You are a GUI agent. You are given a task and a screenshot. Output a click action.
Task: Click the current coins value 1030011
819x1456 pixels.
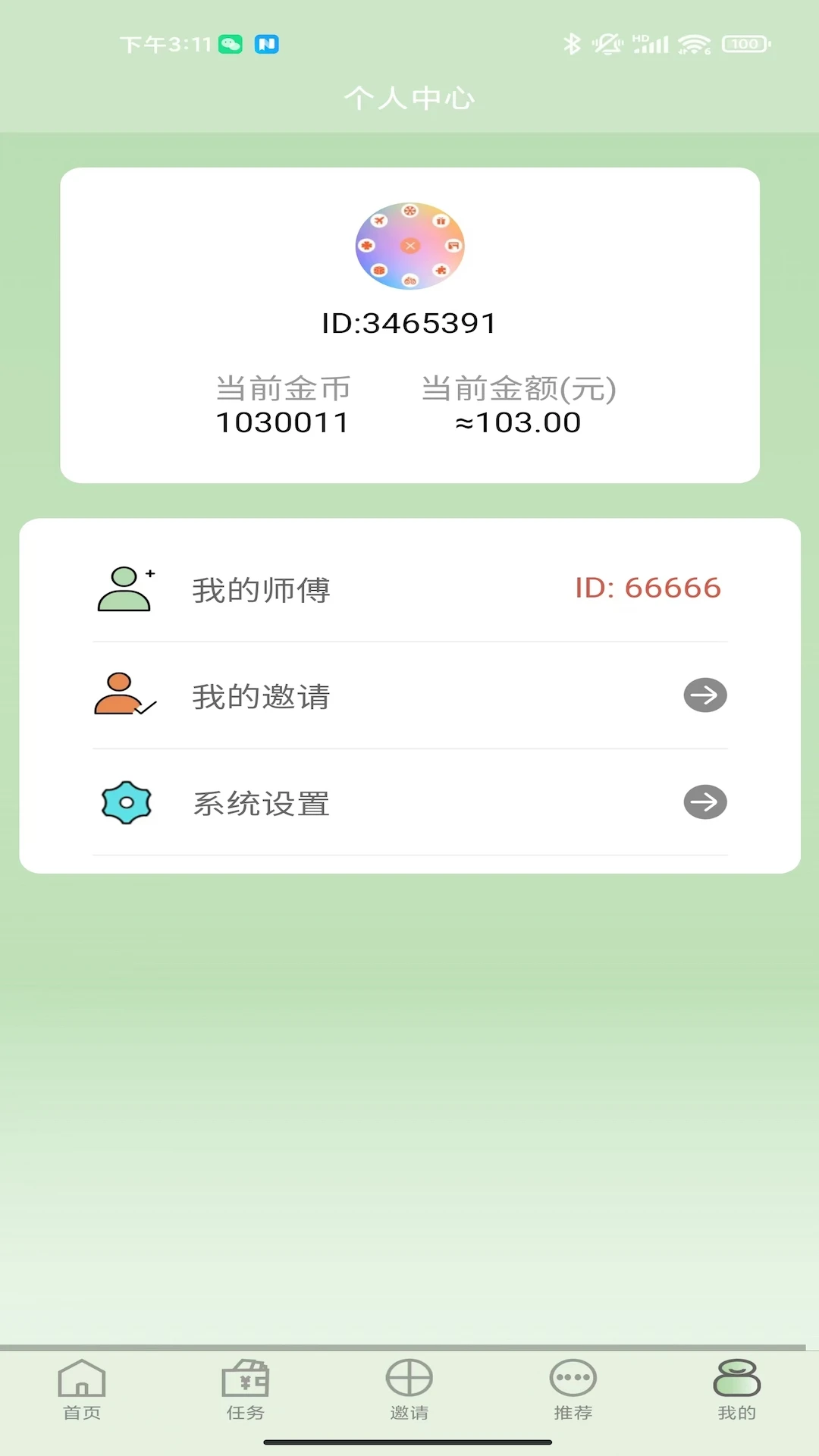pyautogui.click(x=282, y=422)
